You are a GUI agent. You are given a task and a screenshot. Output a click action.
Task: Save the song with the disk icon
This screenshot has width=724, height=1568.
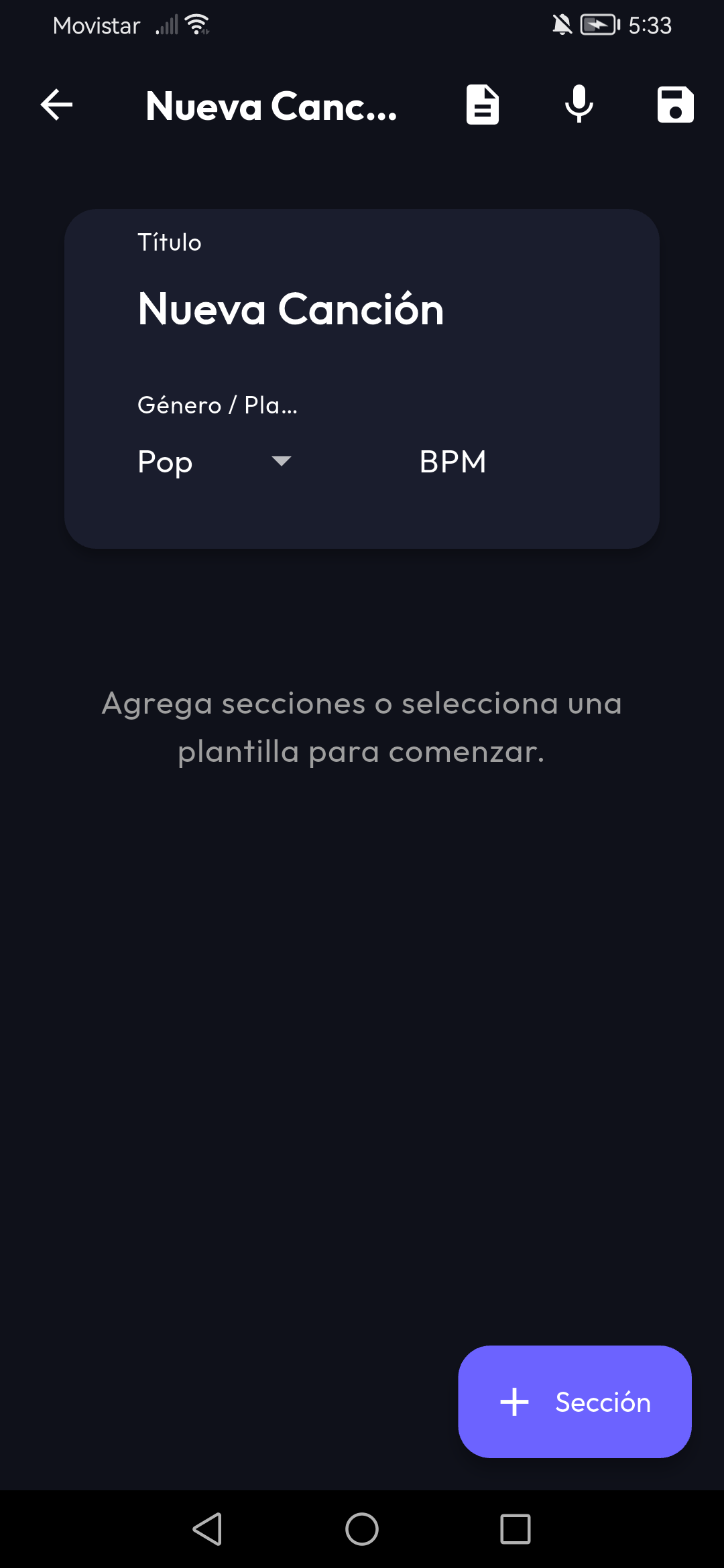tap(675, 105)
